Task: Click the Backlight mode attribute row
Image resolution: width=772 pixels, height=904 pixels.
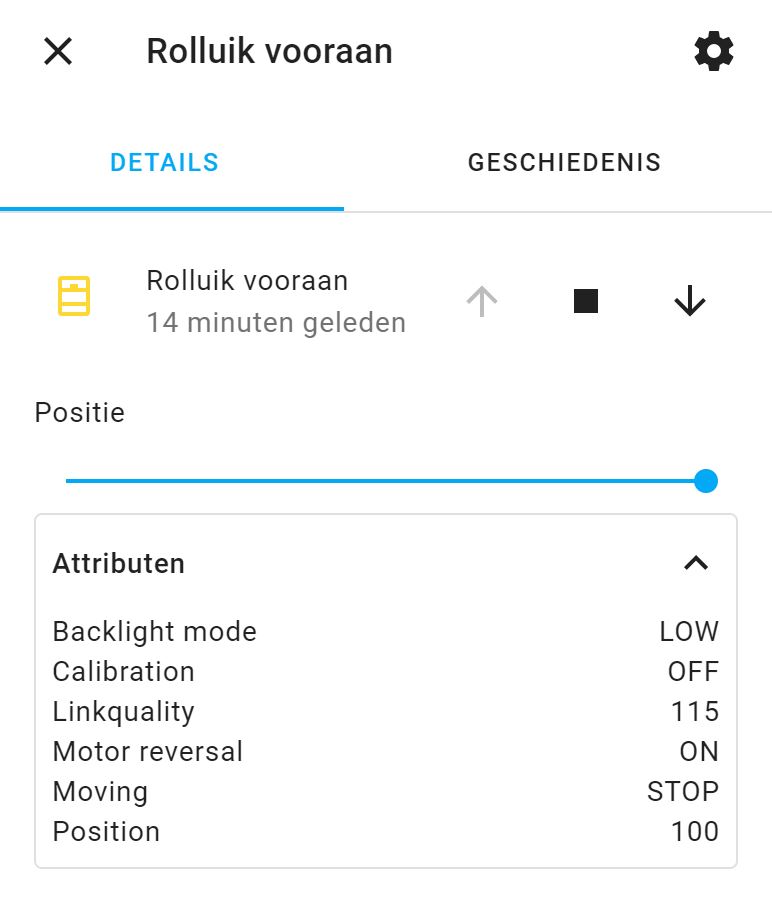Action: (x=155, y=631)
